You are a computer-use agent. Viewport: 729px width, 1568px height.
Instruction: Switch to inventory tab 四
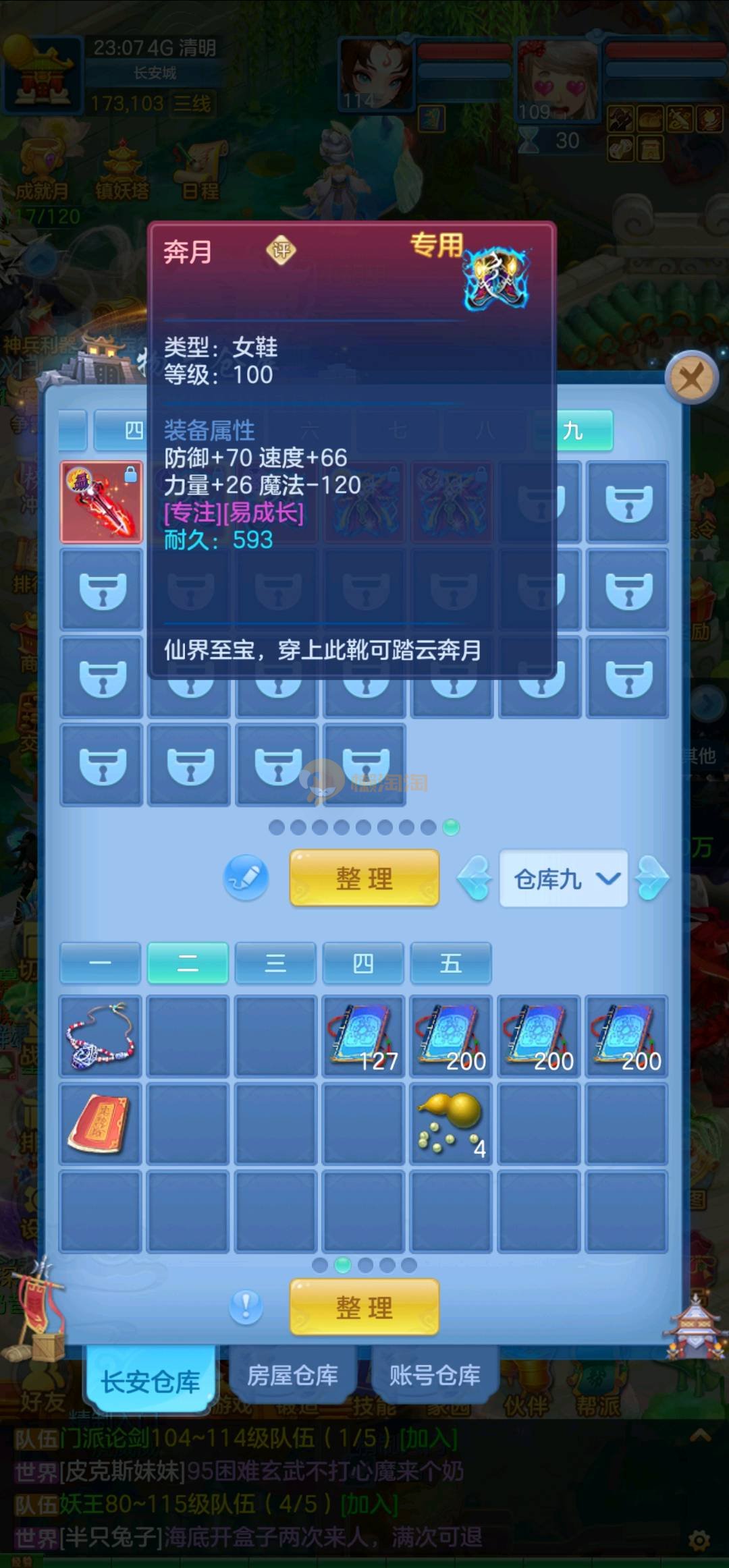point(363,963)
